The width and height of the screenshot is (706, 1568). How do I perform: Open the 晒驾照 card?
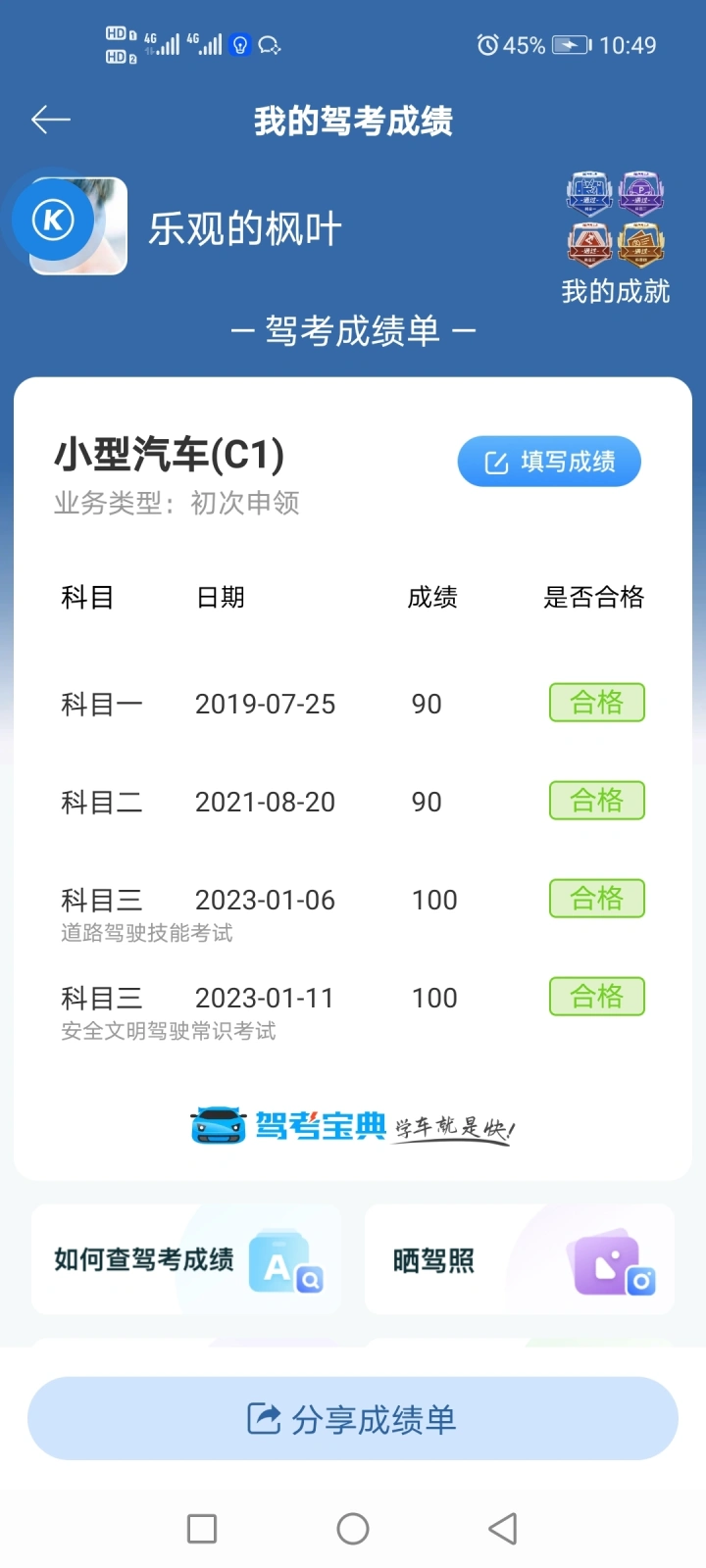pos(520,1259)
